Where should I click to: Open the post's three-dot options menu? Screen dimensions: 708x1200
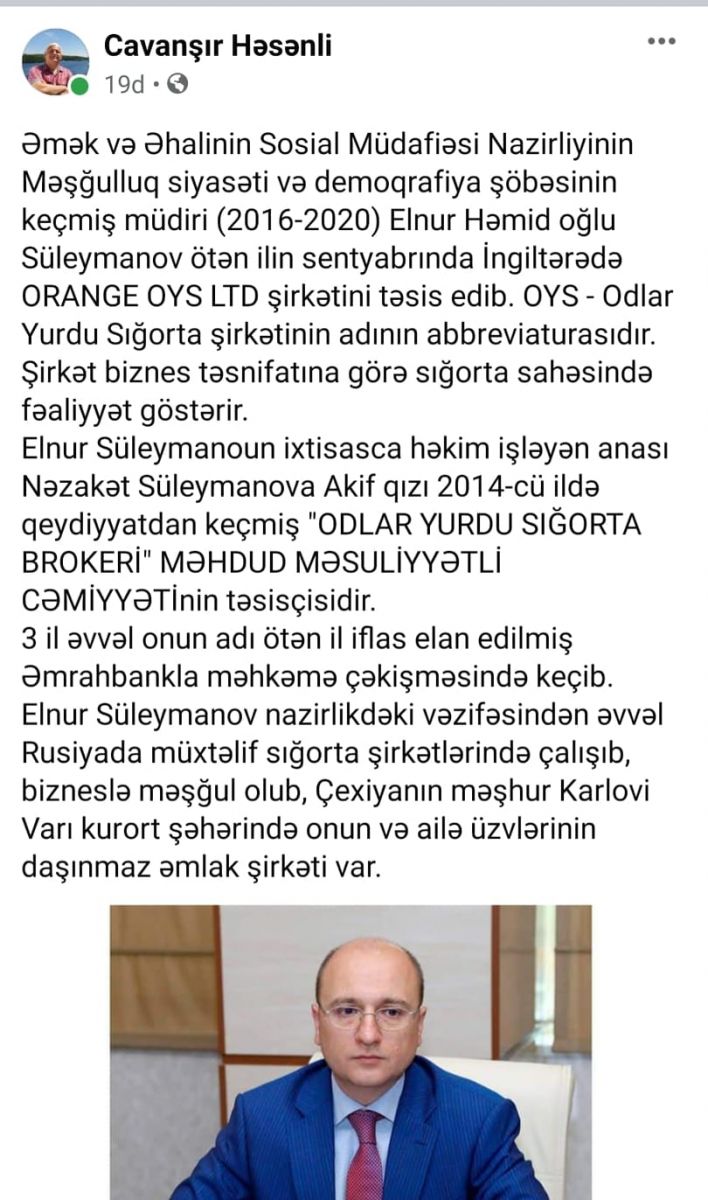click(661, 41)
